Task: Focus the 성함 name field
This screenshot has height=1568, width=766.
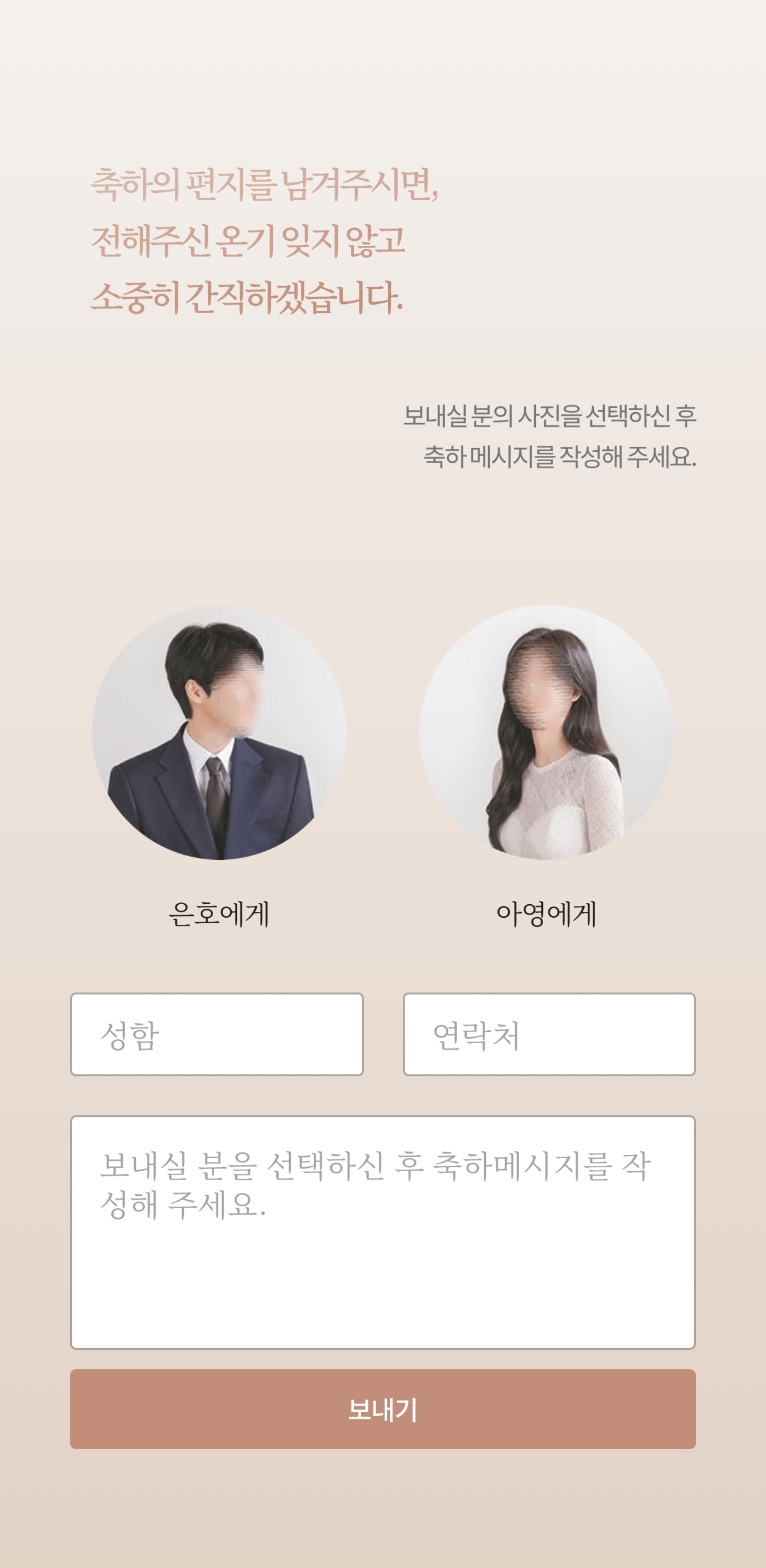Action: coord(216,1034)
